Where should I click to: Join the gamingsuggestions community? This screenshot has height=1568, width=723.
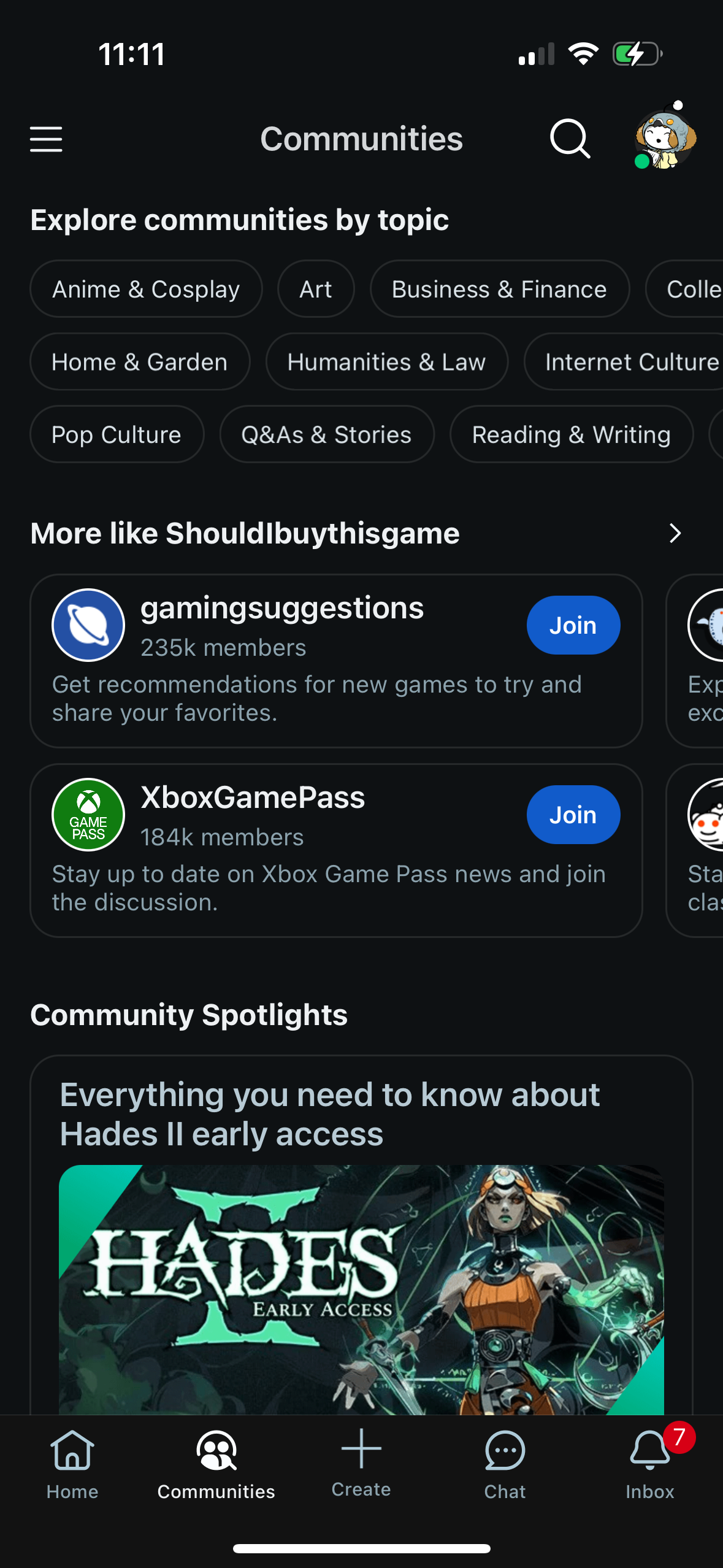tap(573, 625)
